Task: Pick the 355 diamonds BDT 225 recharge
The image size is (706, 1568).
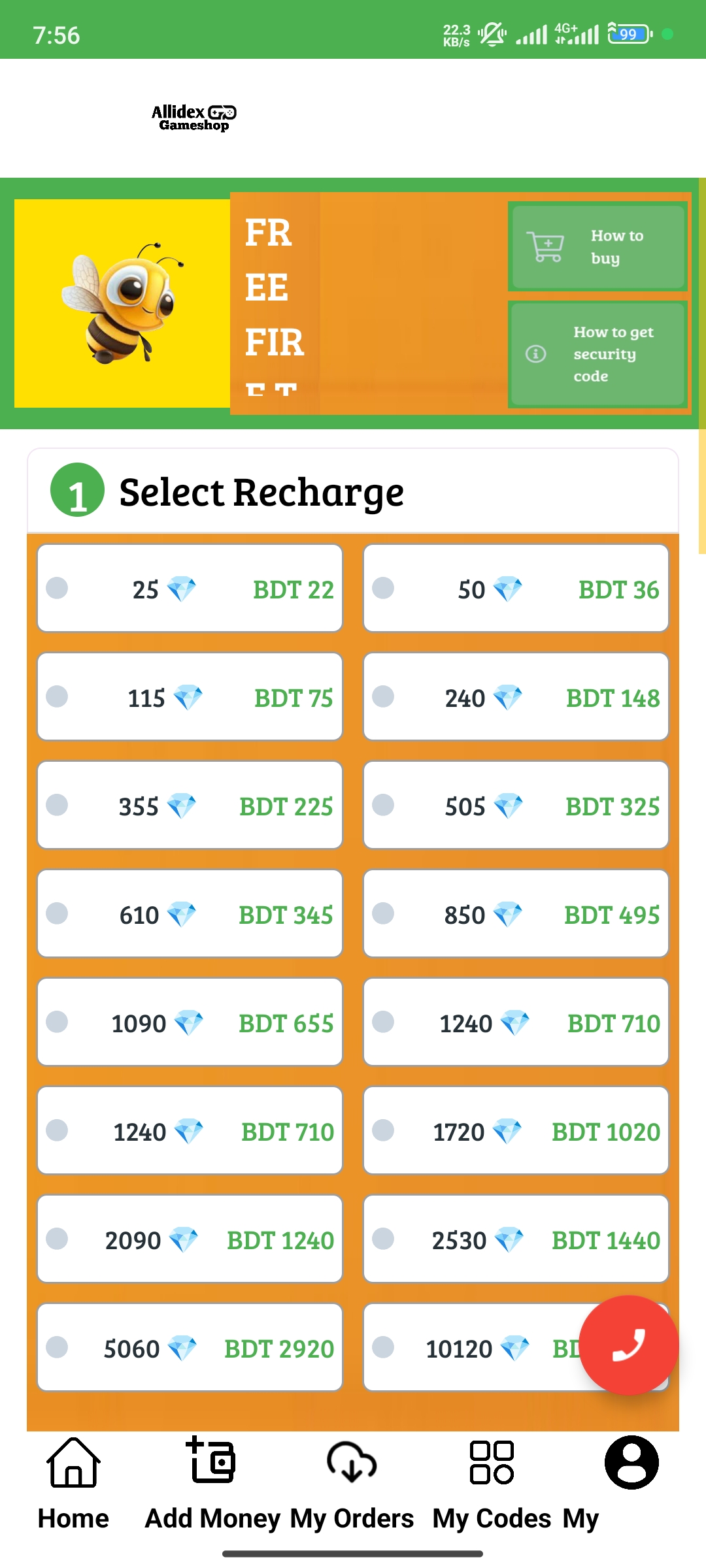Action: pos(190,805)
